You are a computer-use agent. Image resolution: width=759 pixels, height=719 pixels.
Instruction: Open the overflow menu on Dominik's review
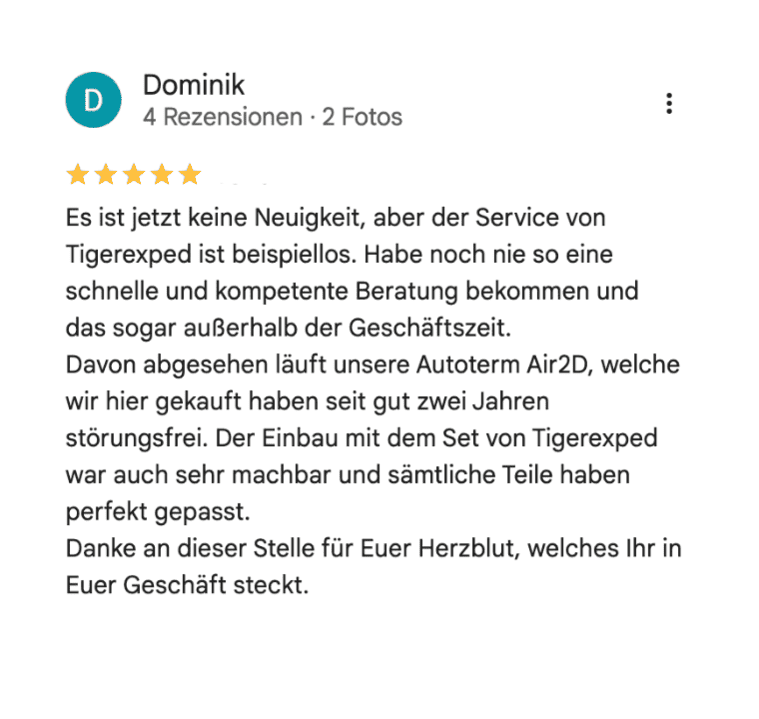(x=669, y=103)
